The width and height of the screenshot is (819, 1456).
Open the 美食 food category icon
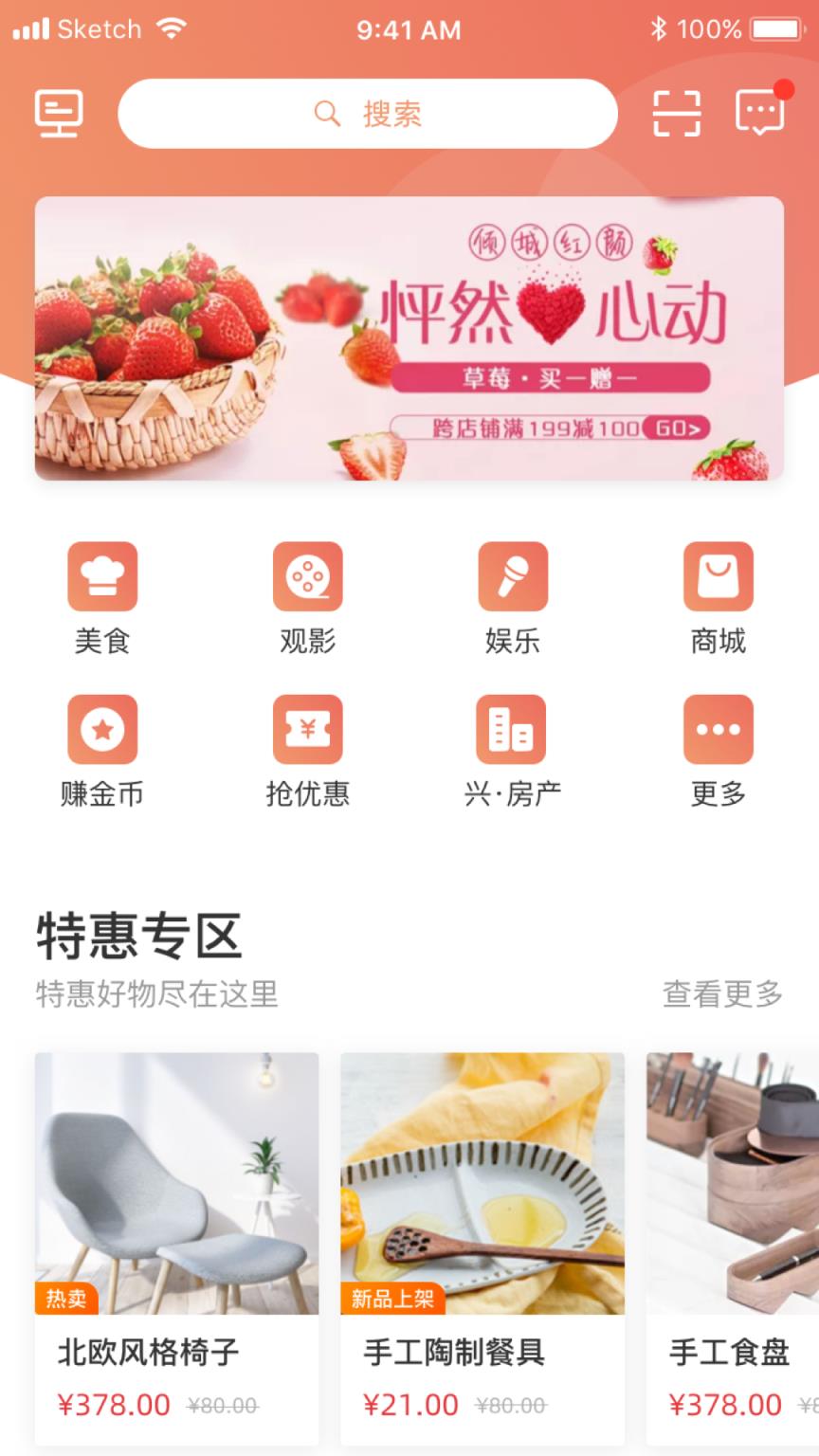103,575
